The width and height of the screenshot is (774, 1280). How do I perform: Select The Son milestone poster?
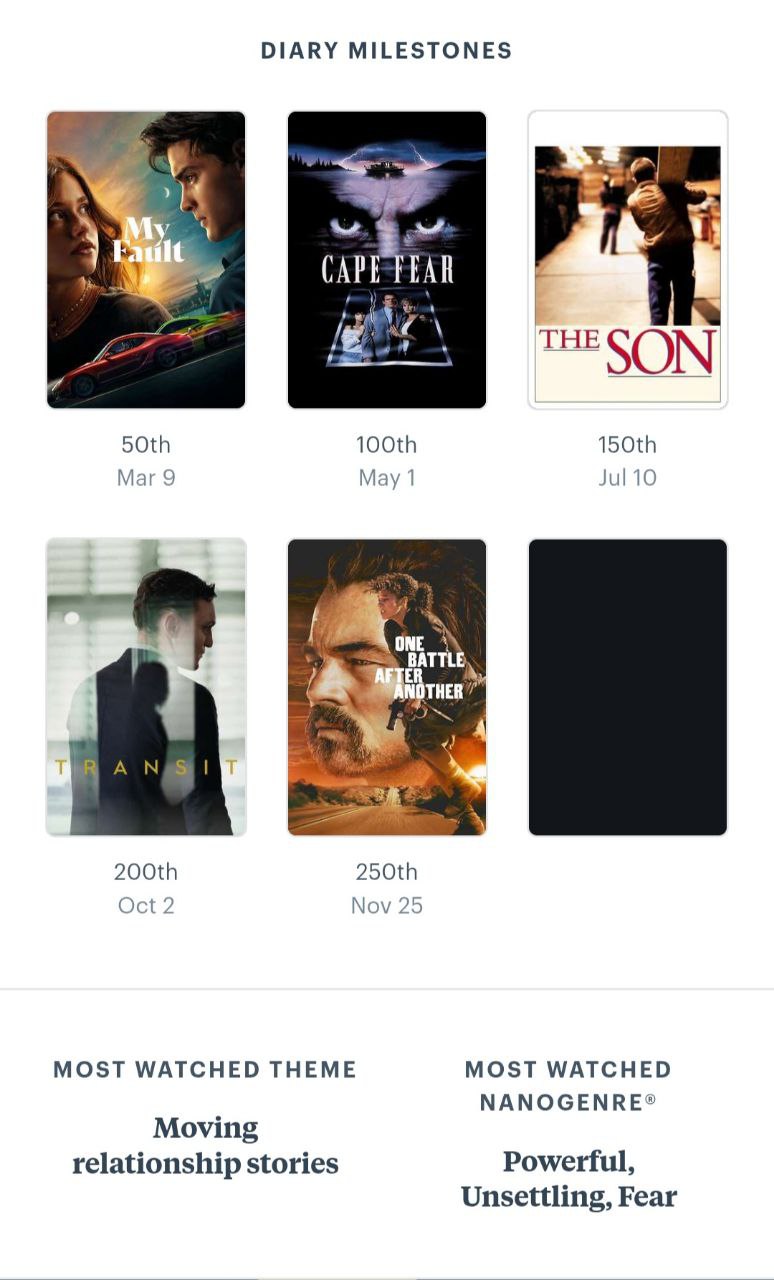627,260
